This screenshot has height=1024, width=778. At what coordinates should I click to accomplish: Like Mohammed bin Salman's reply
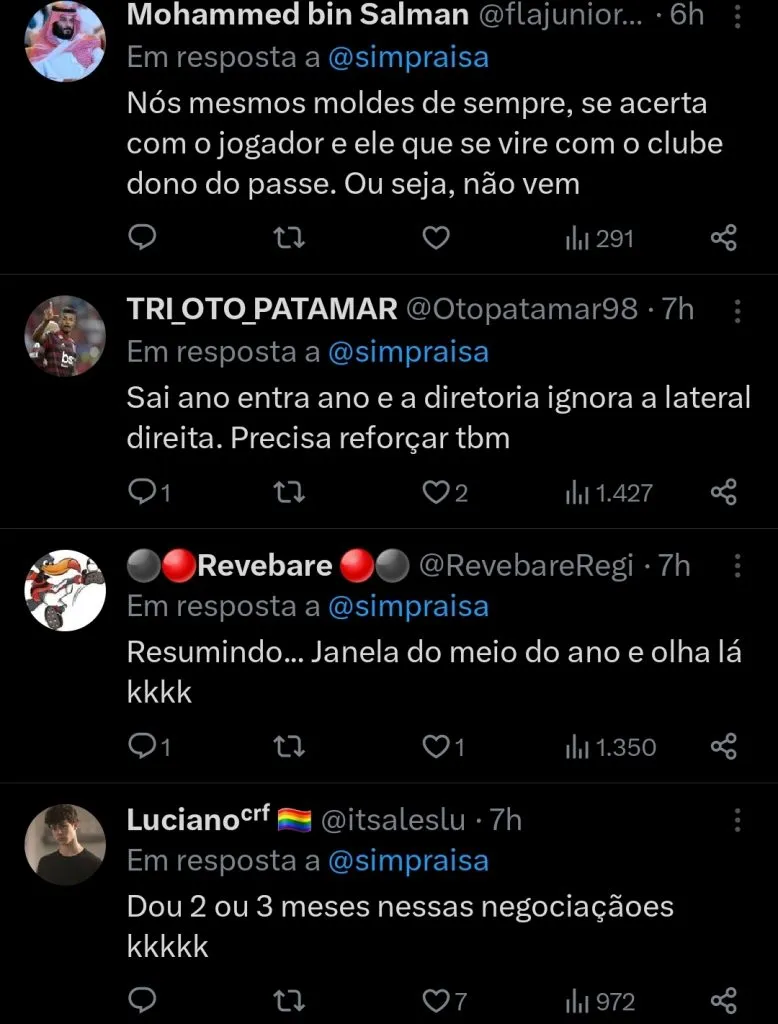coord(436,237)
